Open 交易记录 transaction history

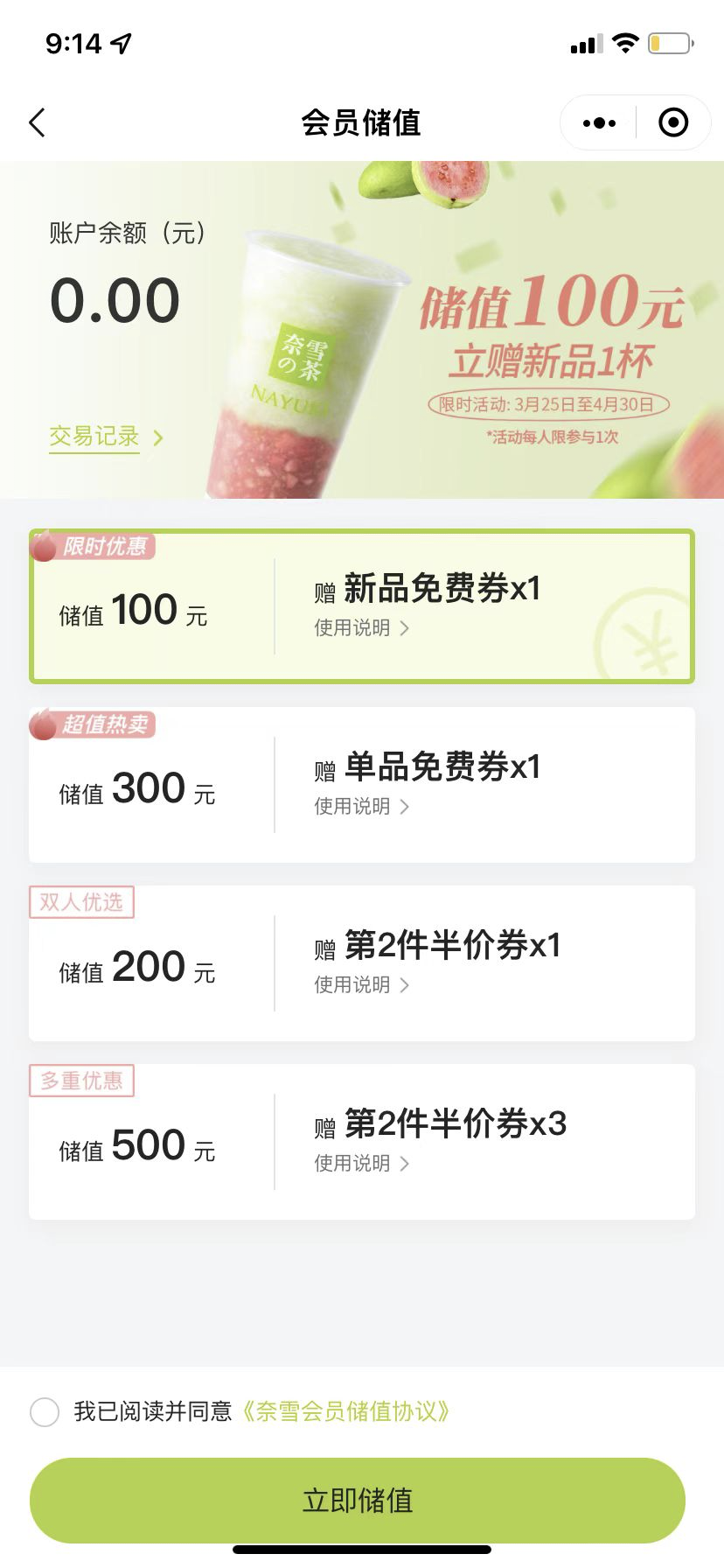coord(105,436)
